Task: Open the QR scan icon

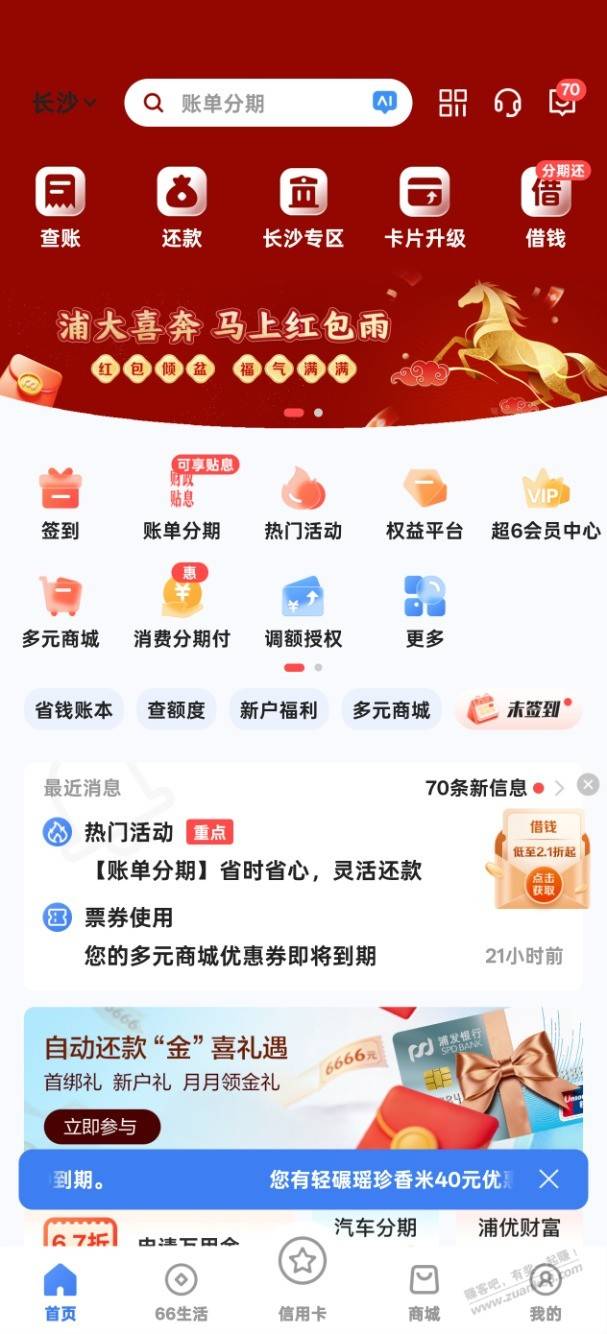Action: click(x=453, y=103)
